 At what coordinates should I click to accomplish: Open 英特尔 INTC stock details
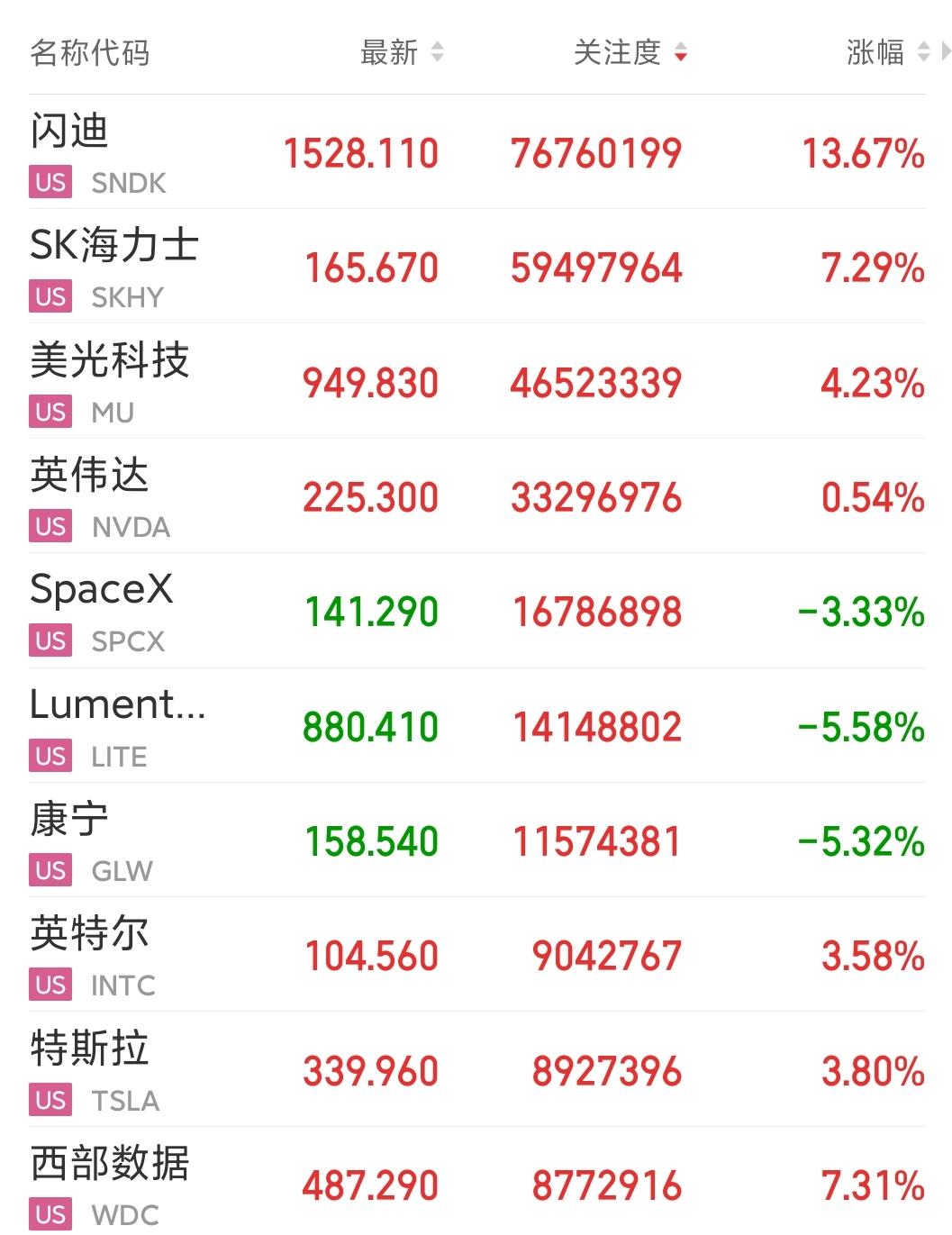[476, 955]
